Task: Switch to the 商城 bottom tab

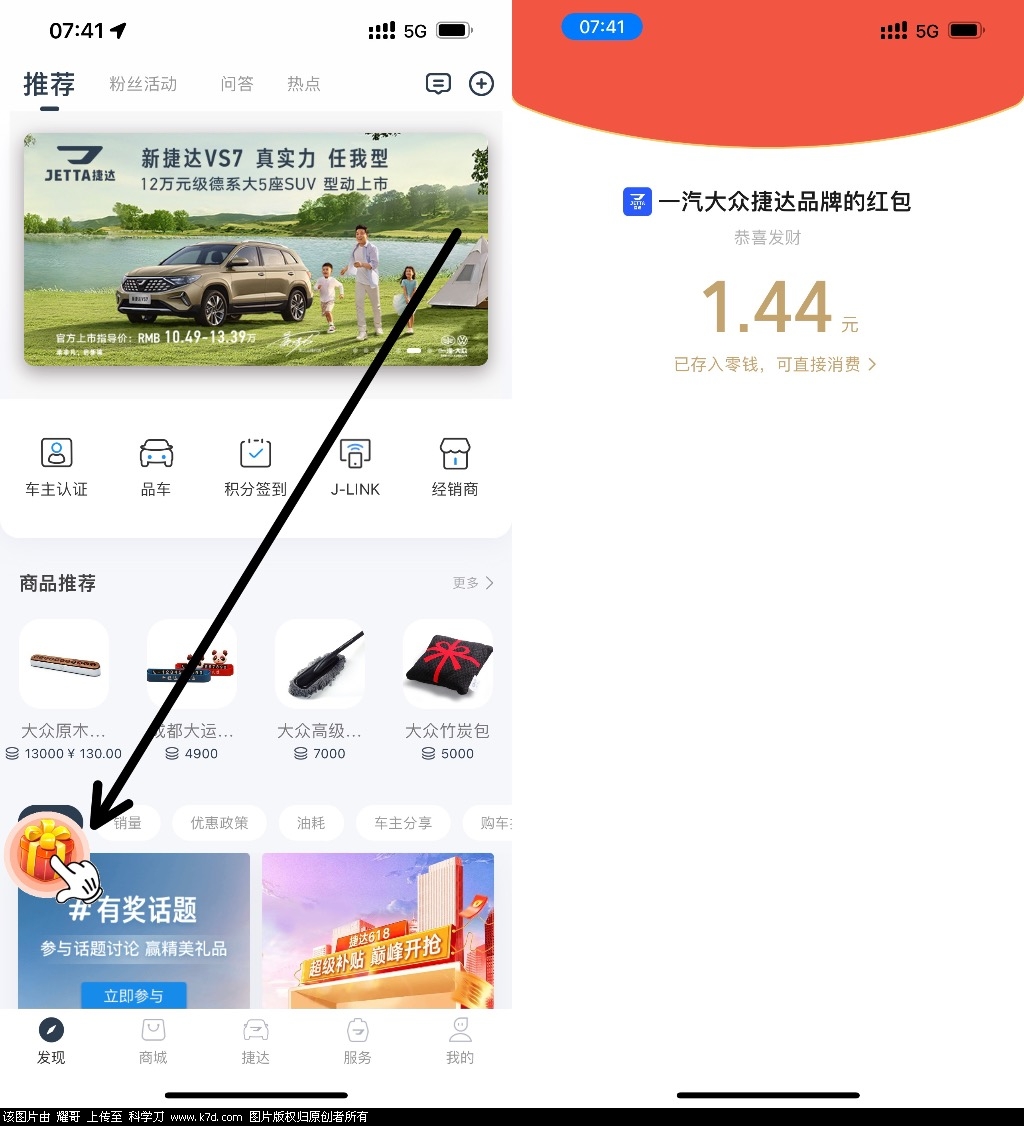Action: point(153,1041)
